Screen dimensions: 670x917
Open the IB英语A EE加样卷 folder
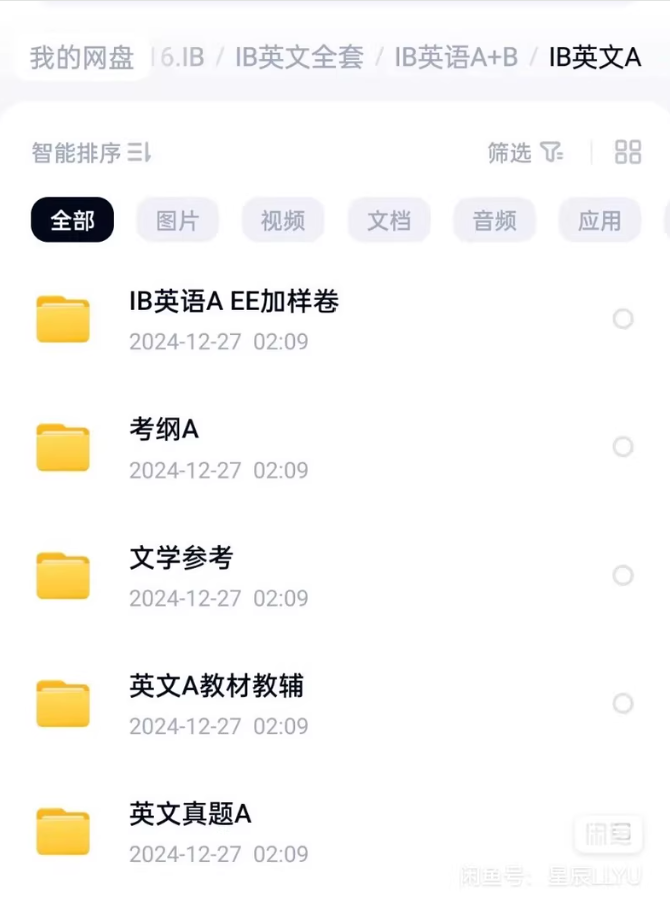[x=234, y=302]
